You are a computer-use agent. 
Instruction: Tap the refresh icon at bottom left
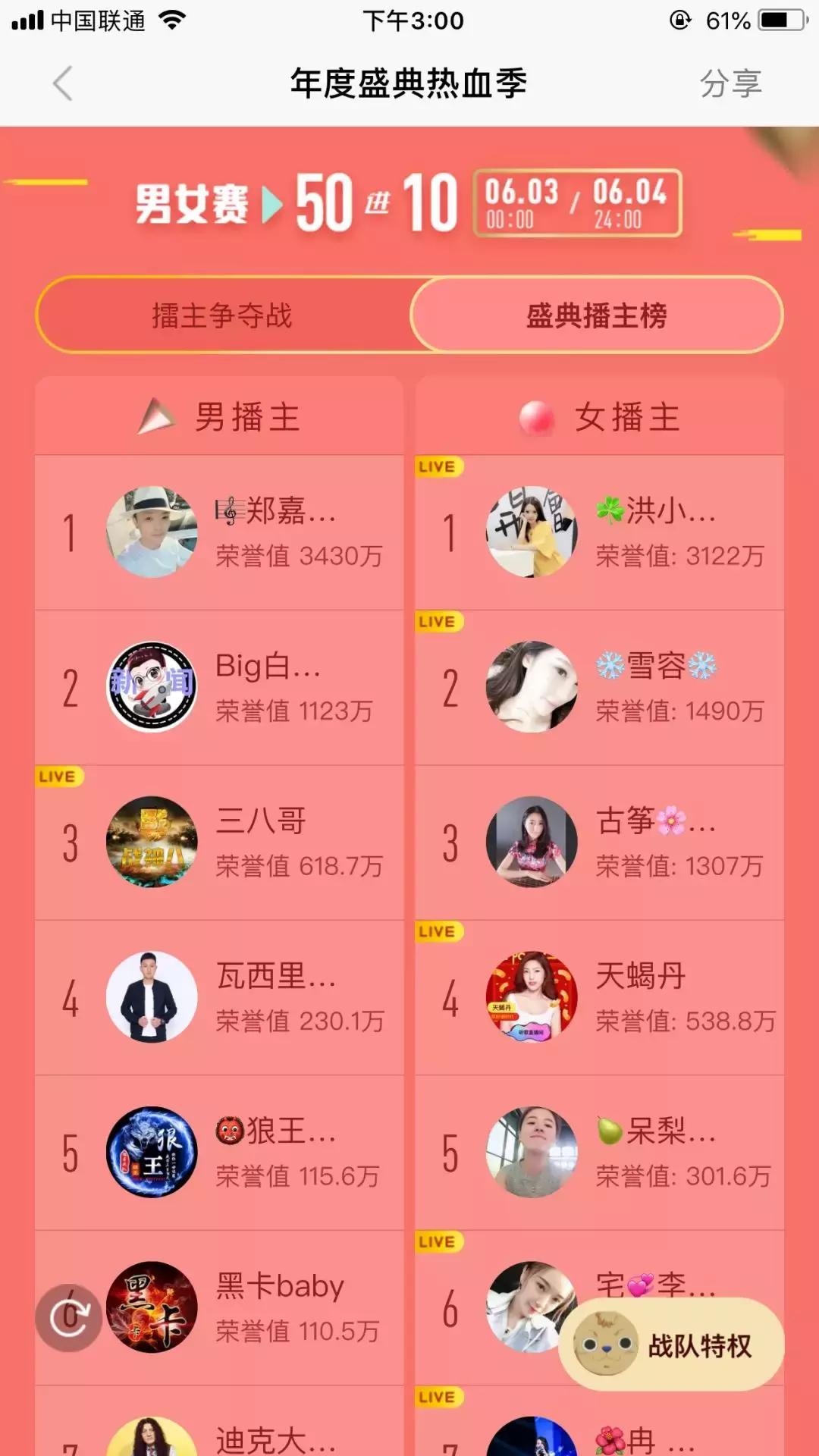pyautogui.click(x=68, y=1317)
